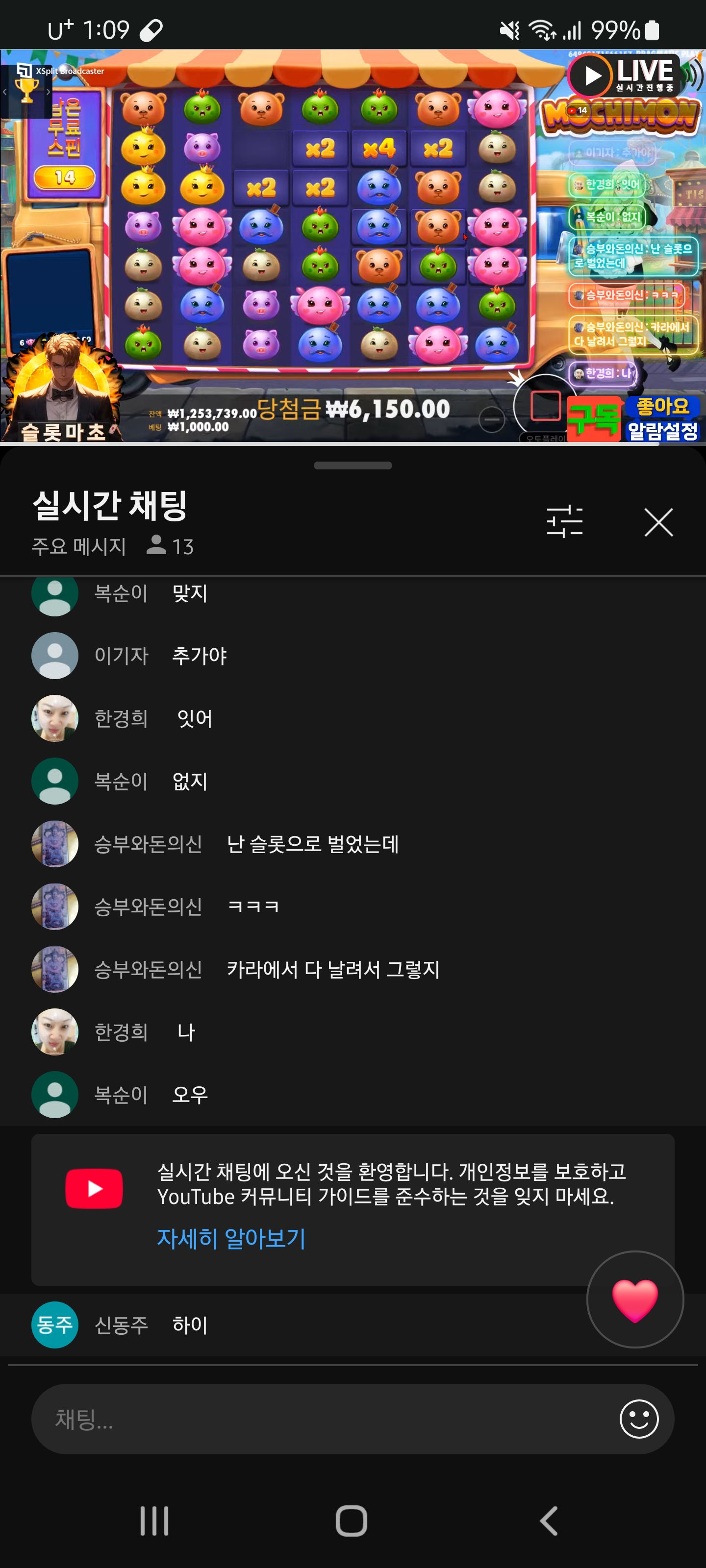Screen dimensions: 706x1568
Task: Select 승부와돈의신's message 난 슬롯으로 벌었는데
Action: (x=312, y=844)
